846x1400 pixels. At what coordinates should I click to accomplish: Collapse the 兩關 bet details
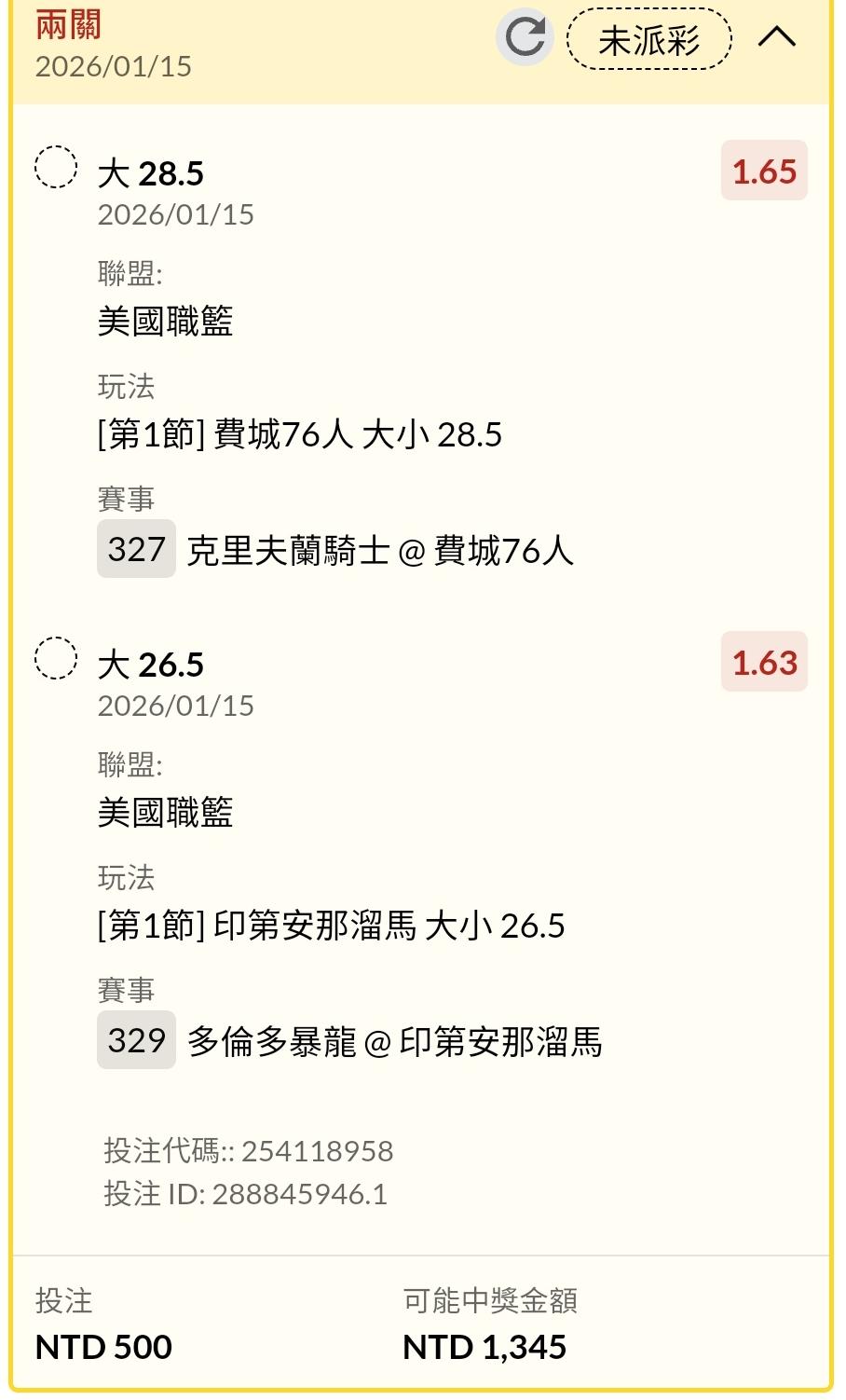776,37
